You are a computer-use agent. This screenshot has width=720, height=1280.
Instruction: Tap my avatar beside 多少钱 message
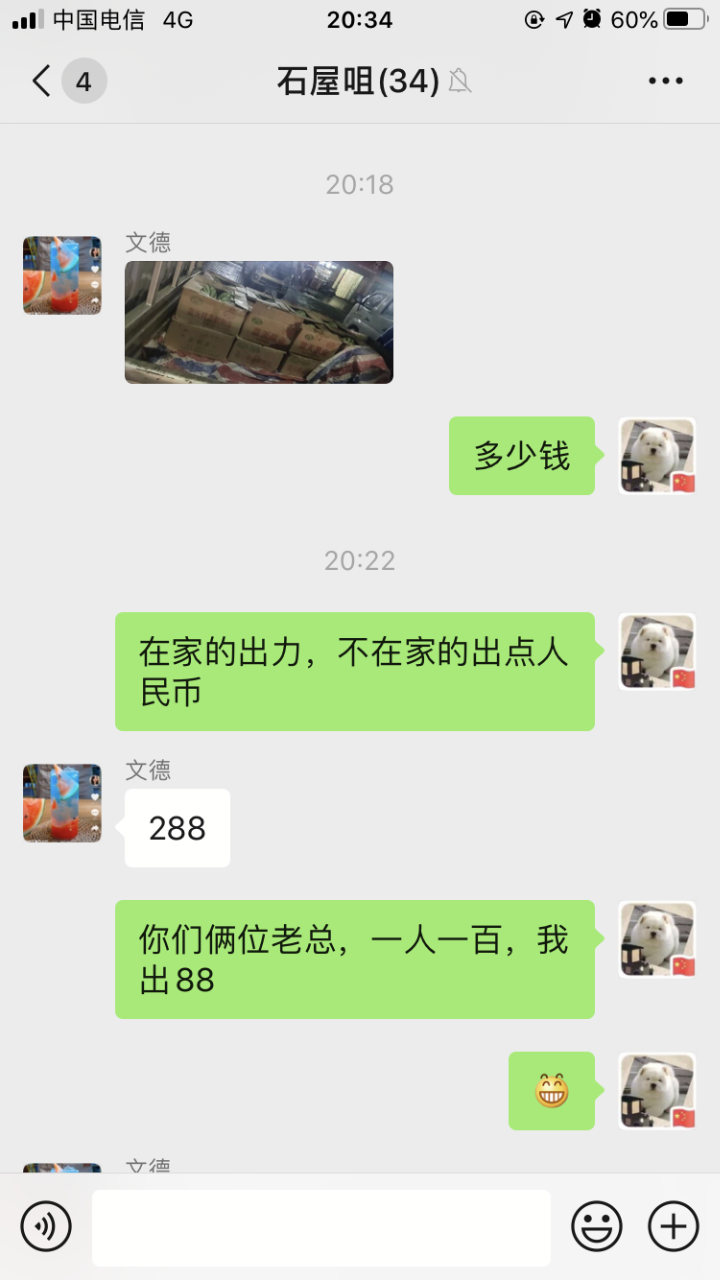coord(657,456)
